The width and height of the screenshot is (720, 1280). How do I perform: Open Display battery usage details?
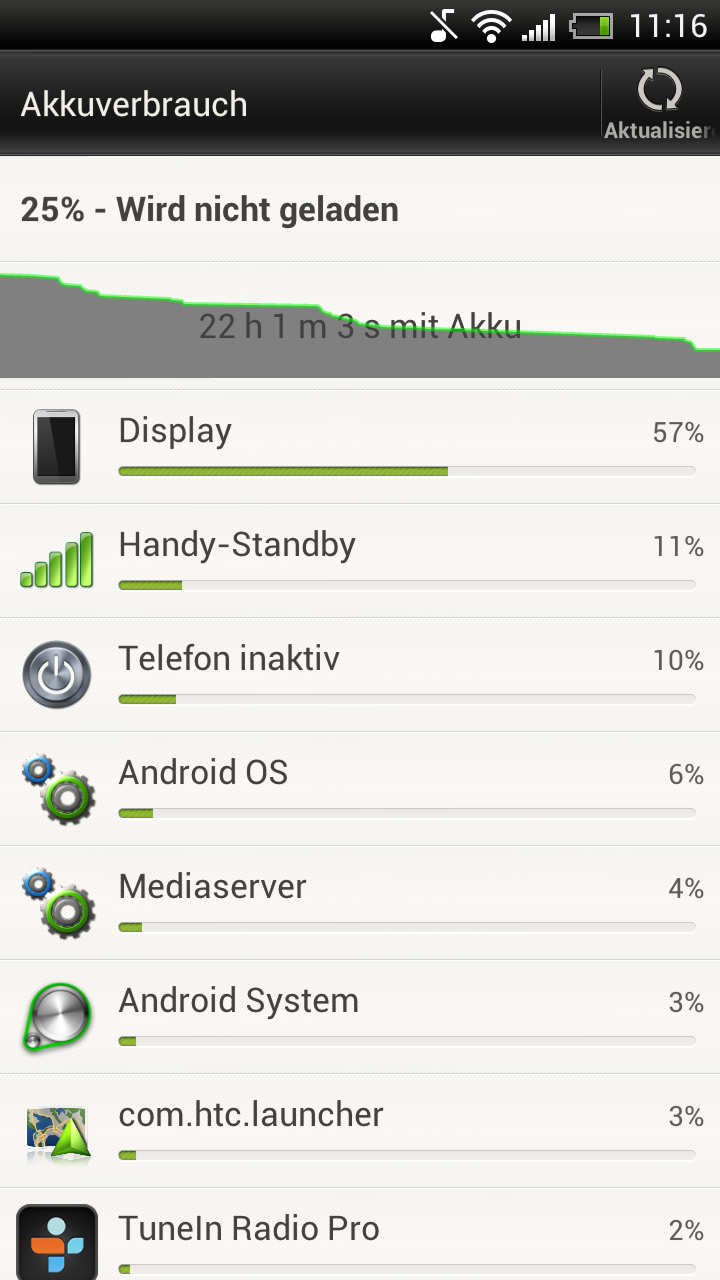tap(360, 447)
